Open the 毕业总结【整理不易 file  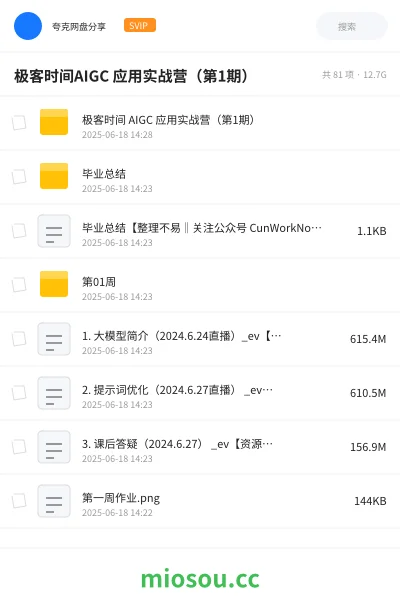pyautogui.click(x=200, y=231)
